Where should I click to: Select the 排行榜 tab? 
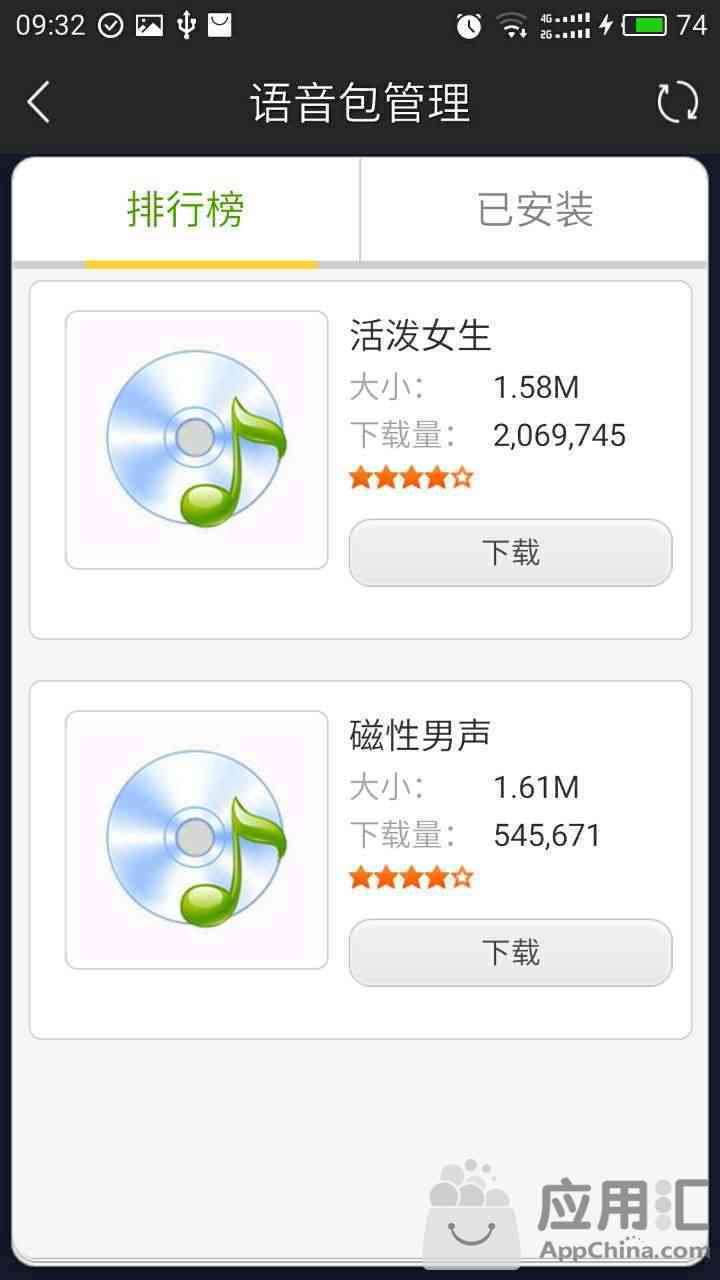click(x=186, y=210)
